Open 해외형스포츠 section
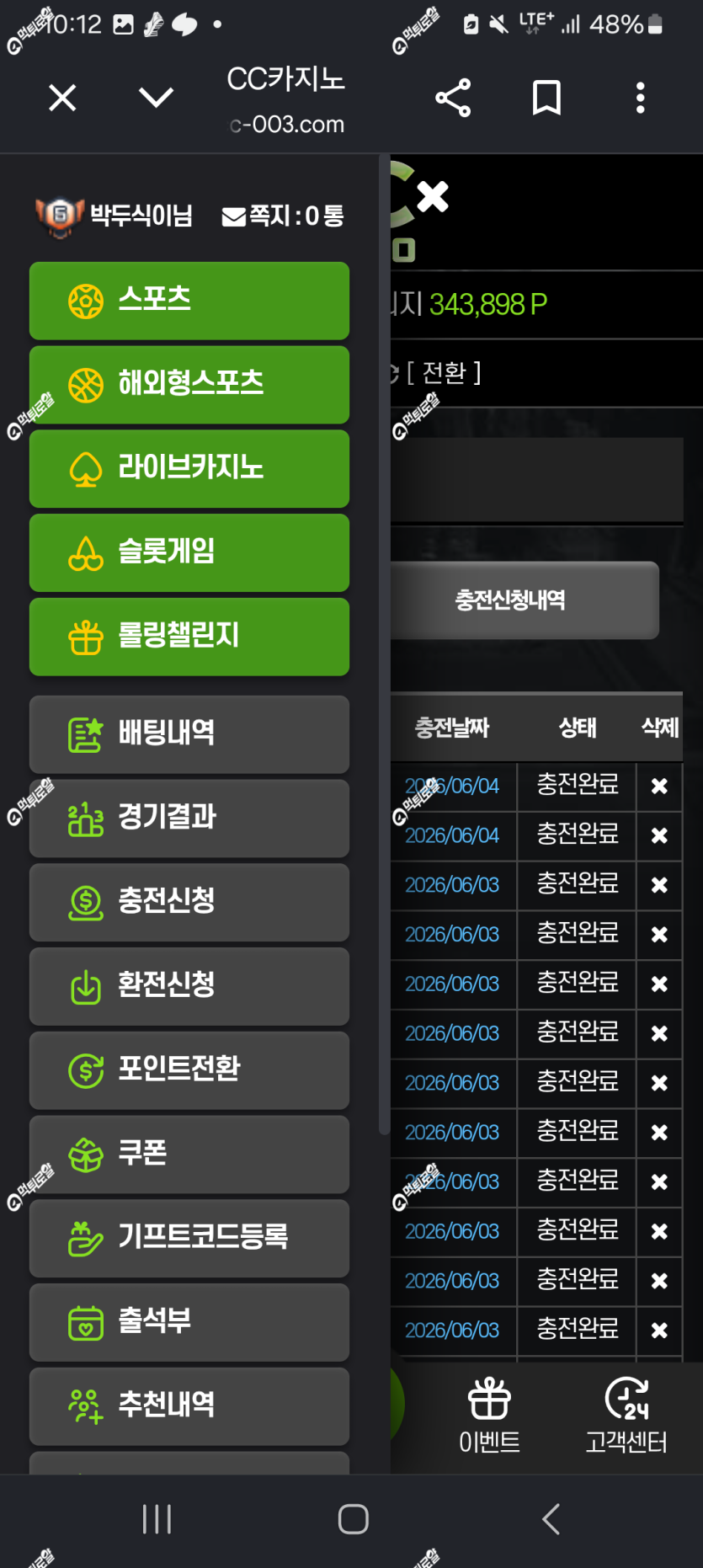Viewport: 703px width, 1568px height. point(189,385)
